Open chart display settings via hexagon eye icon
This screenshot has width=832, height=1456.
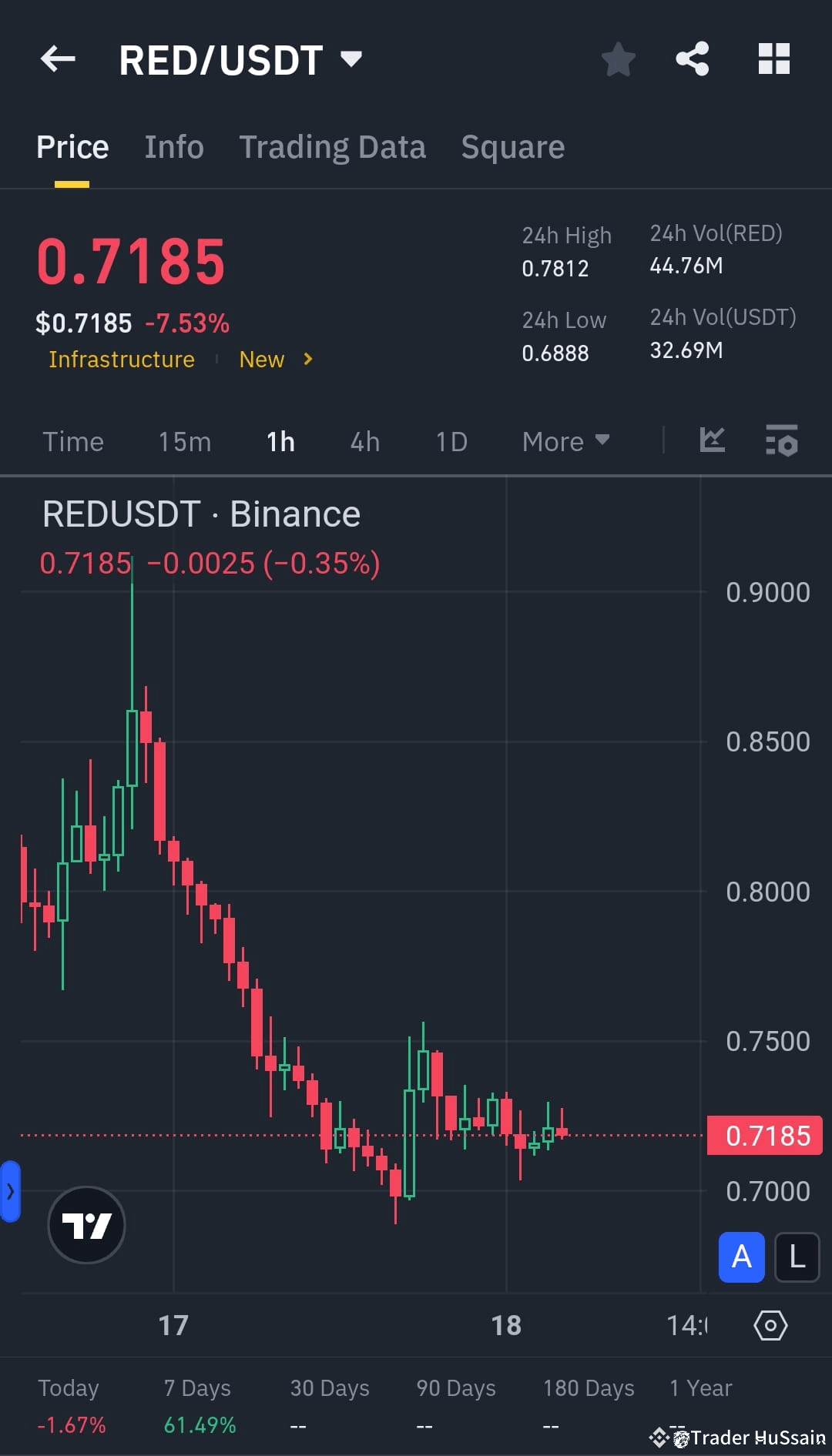coord(770,1325)
